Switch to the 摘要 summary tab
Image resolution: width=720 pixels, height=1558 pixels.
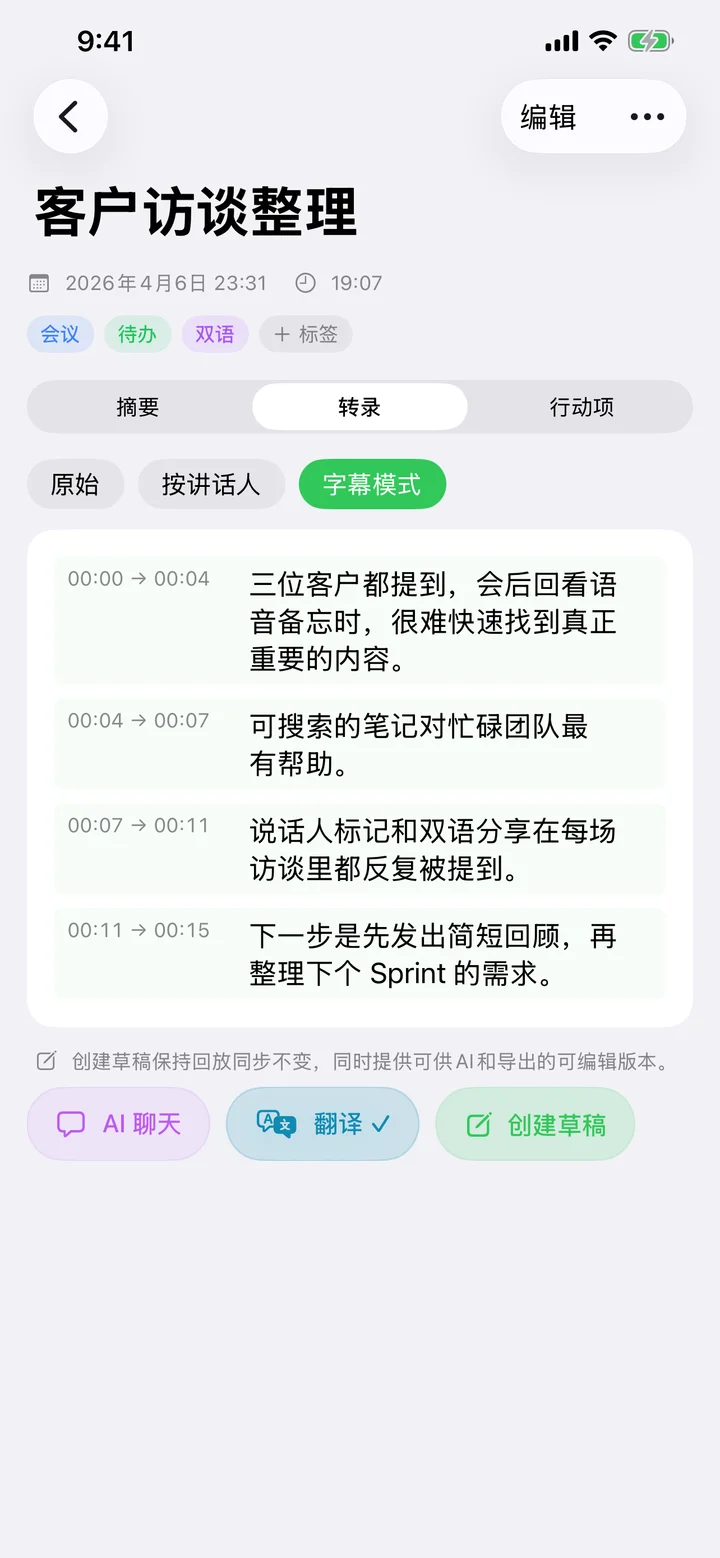click(x=138, y=406)
